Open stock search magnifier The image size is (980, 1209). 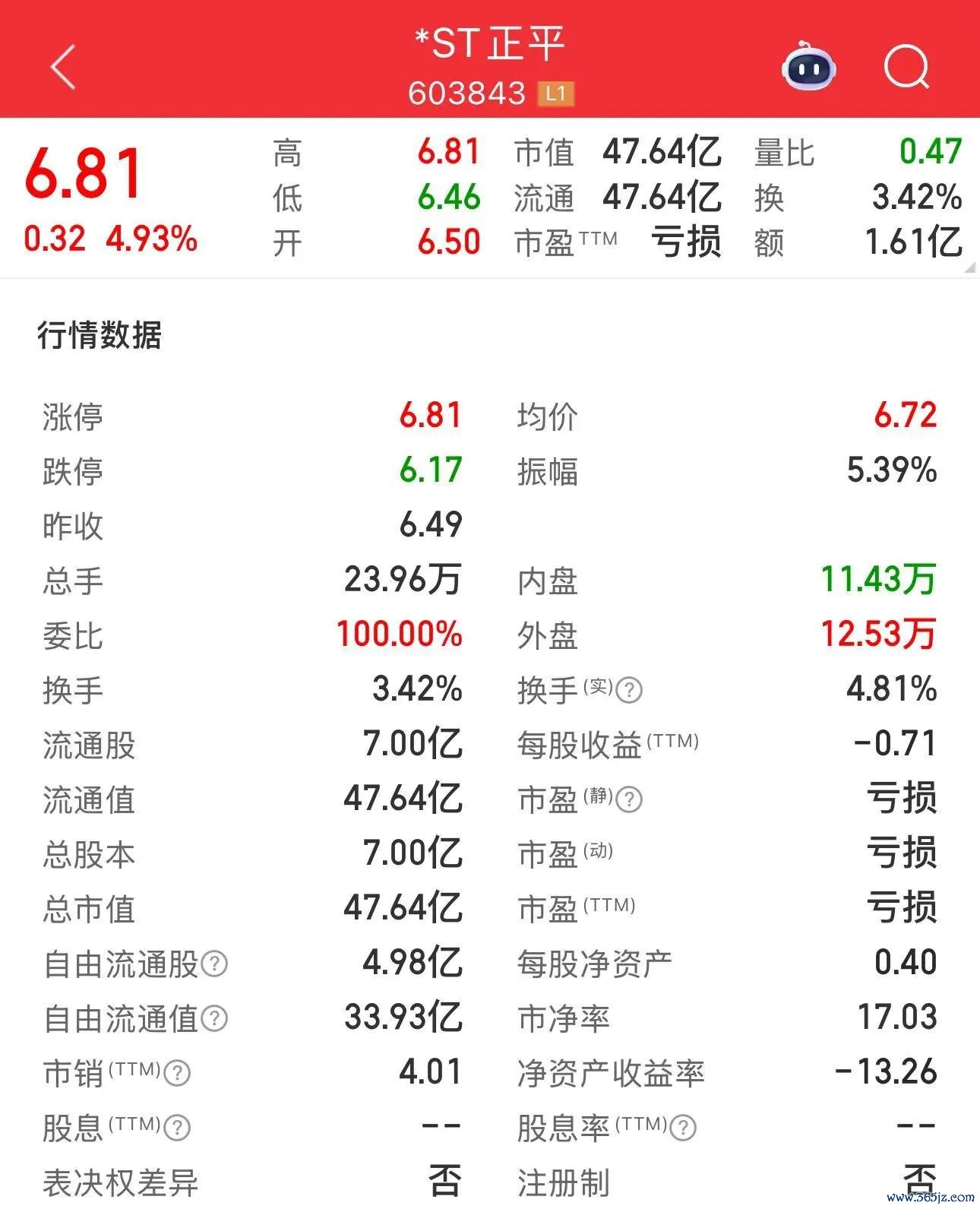907,67
